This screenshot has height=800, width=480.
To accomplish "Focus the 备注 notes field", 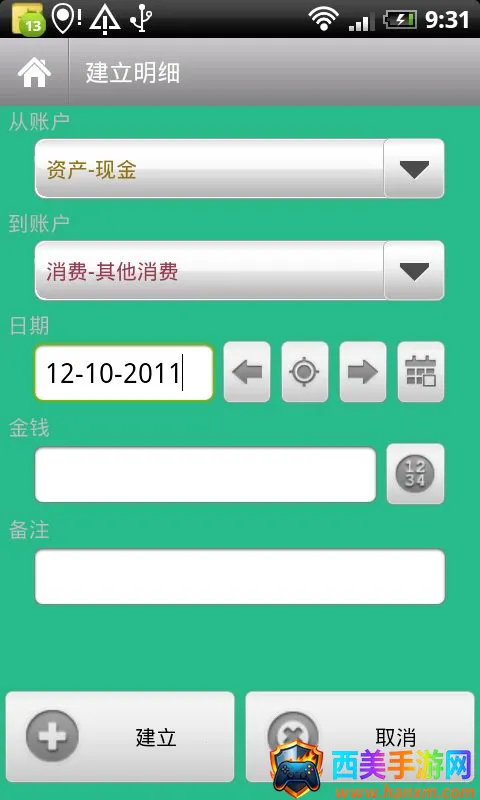I will [x=240, y=577].
